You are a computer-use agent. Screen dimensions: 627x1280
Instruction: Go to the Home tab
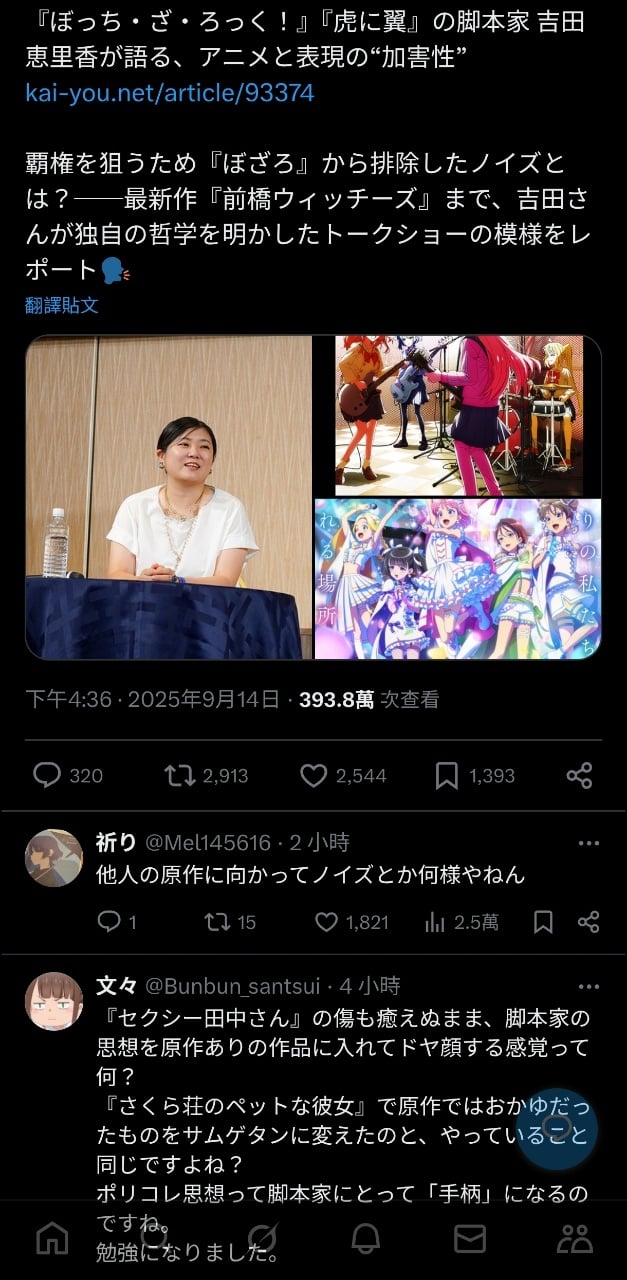(x=52, y=1239)
